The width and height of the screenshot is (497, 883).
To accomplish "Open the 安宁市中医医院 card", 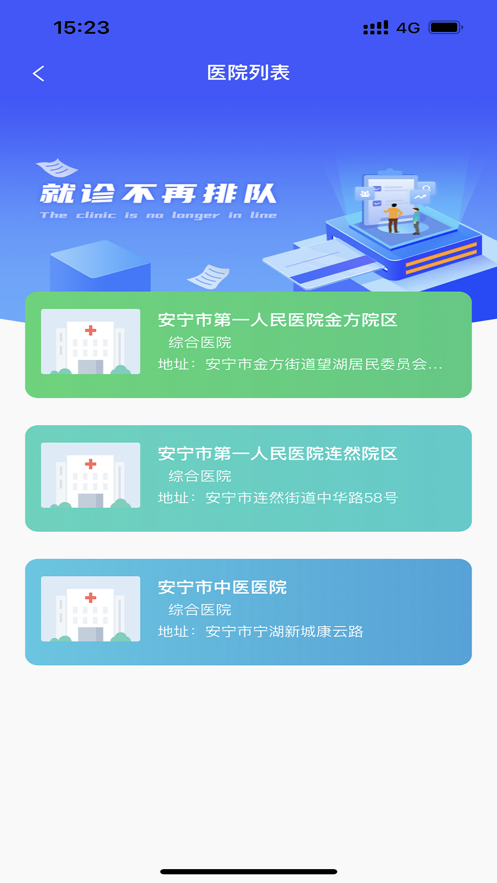I will pos(248,612).
